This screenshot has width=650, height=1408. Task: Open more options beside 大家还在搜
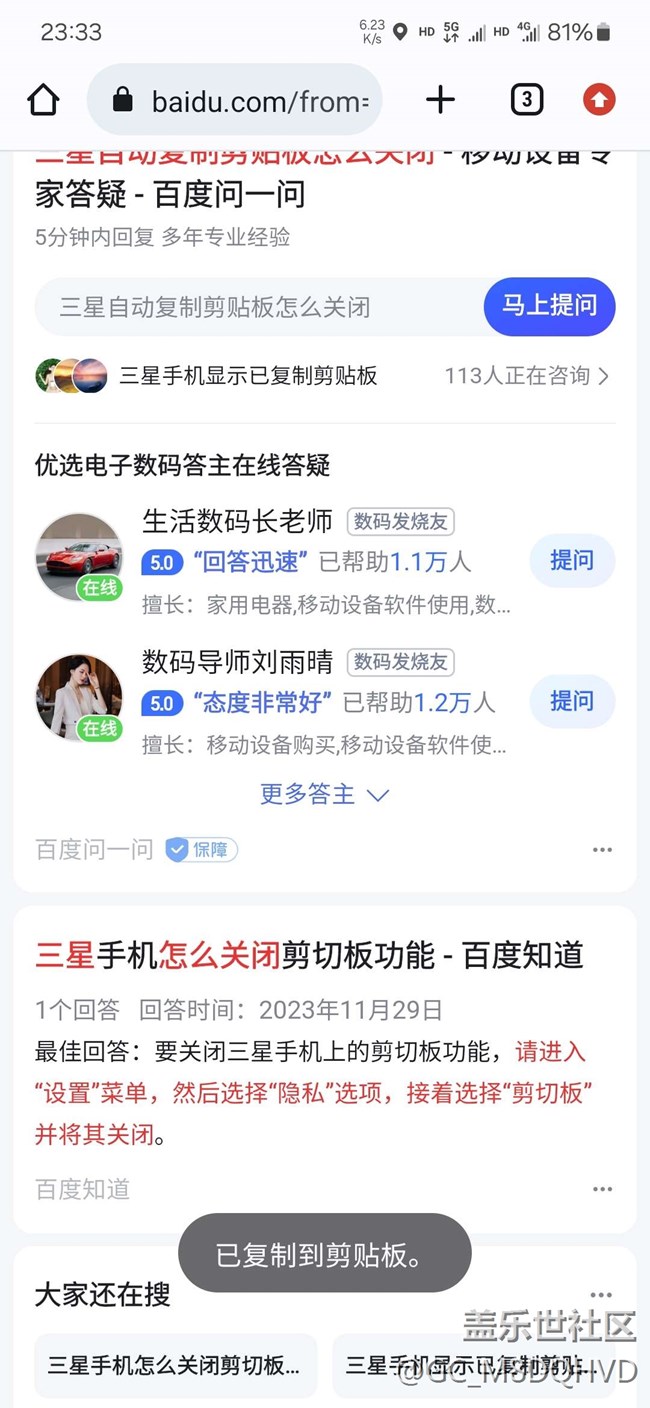pyautogui.click(x=601, y=1293)
